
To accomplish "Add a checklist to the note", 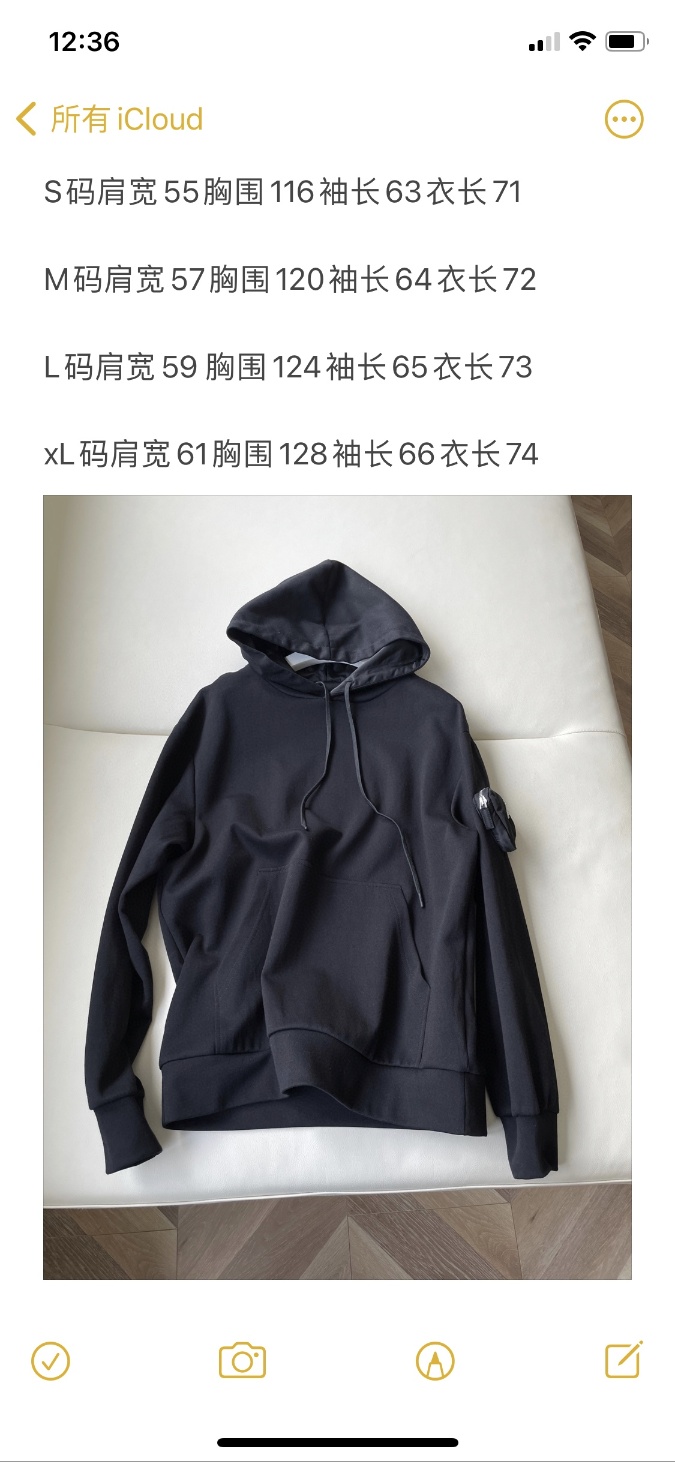I will (x=51, y=1361).
